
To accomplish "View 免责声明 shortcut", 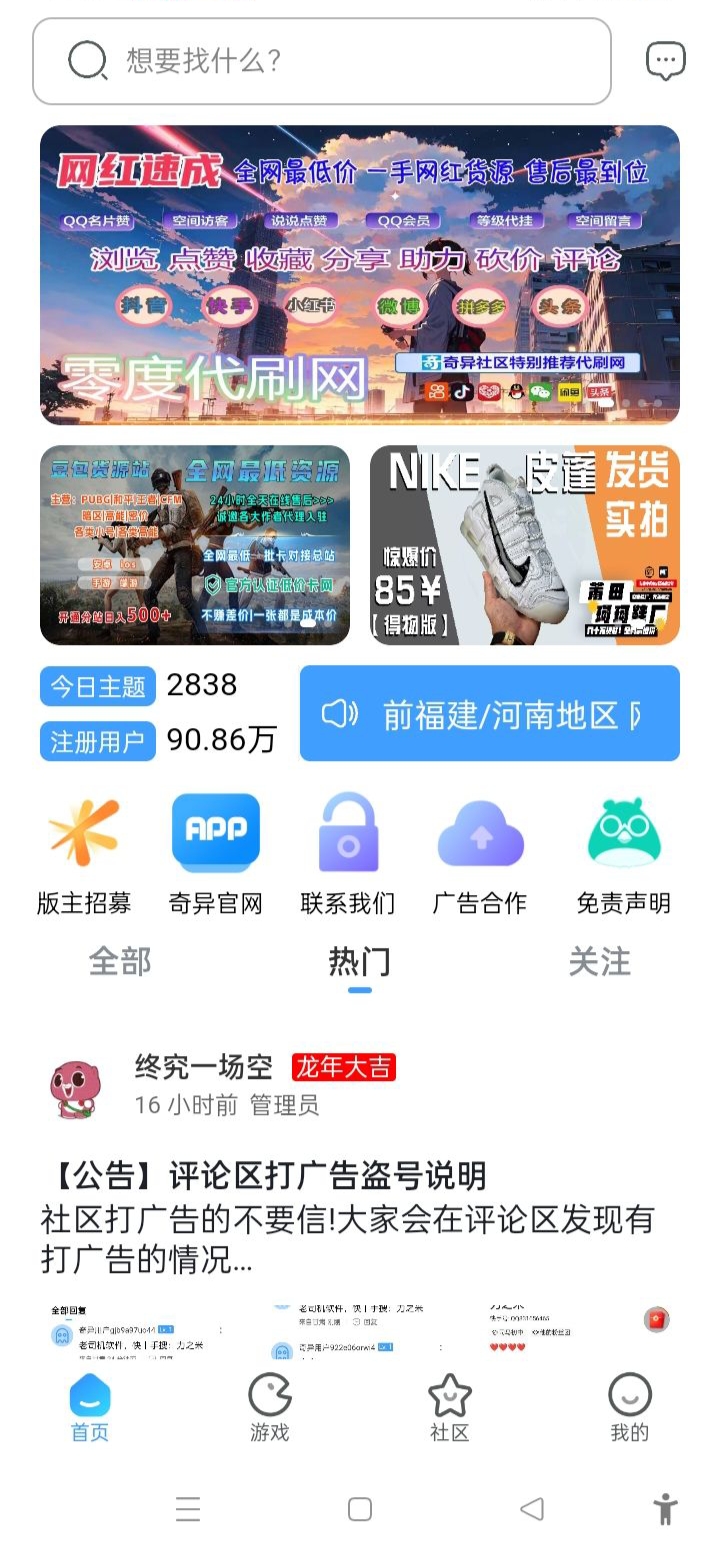I will [x=624, y=854].
